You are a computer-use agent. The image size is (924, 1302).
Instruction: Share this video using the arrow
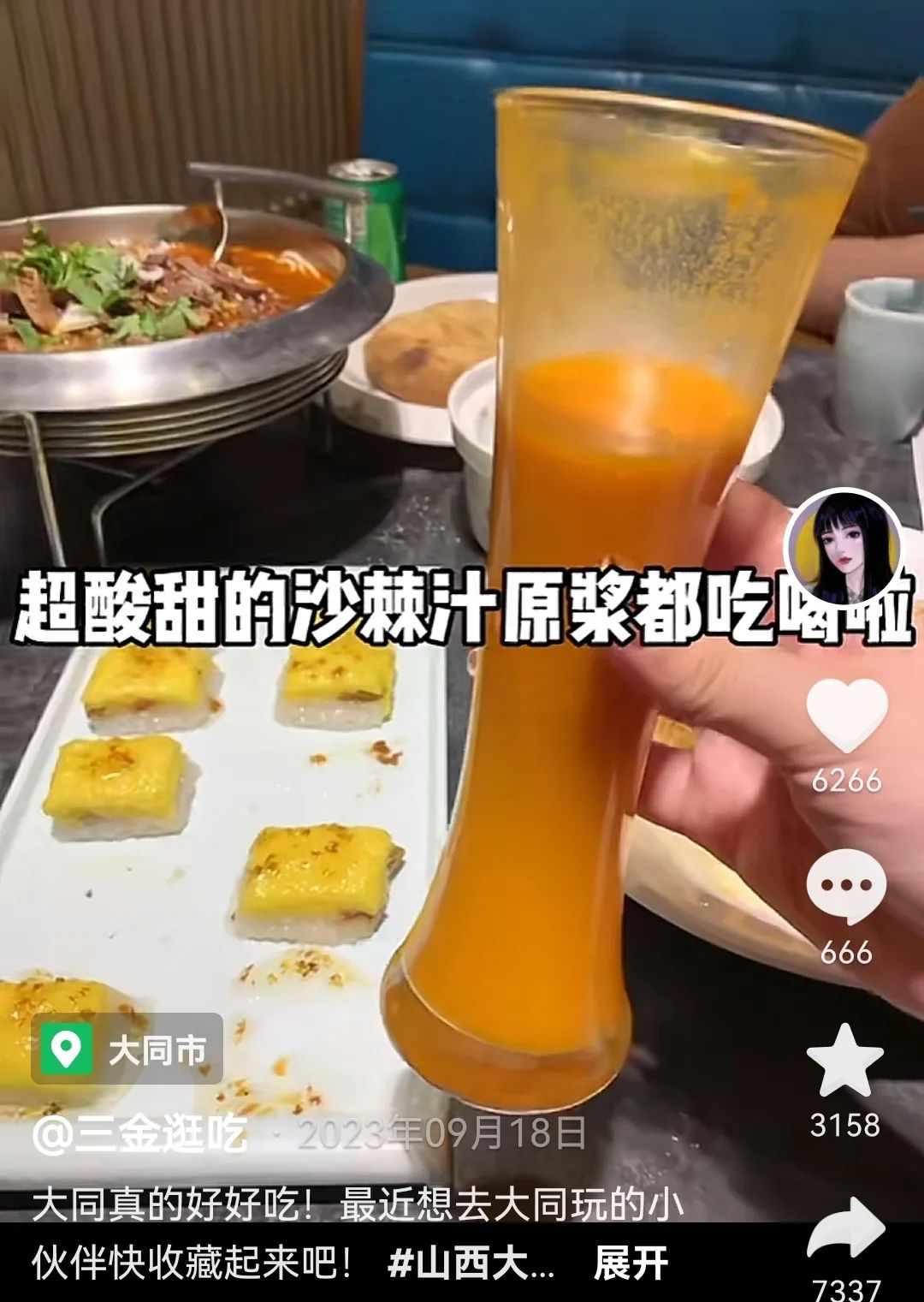[845, 1230]
